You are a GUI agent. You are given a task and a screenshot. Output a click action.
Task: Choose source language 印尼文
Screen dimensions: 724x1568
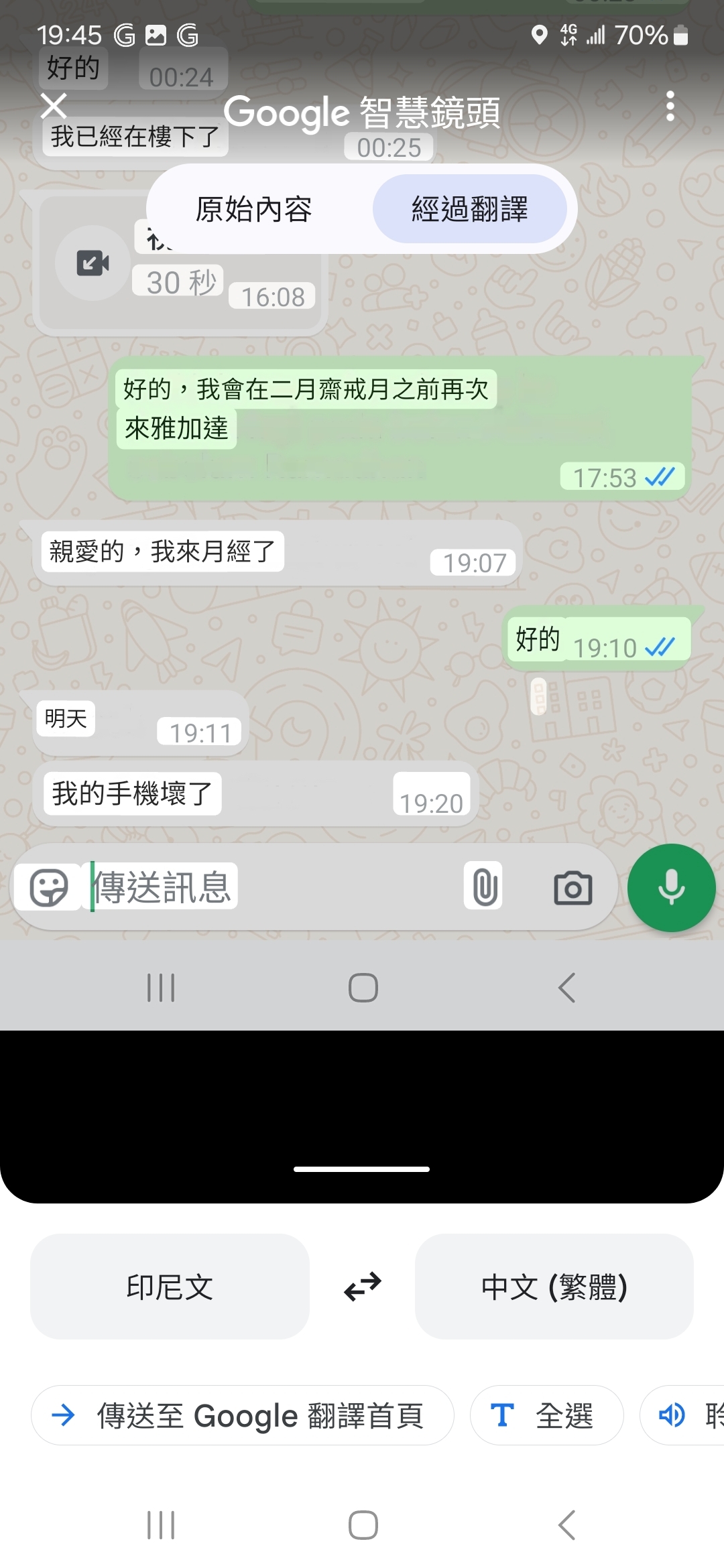[x=170, y=1287]
